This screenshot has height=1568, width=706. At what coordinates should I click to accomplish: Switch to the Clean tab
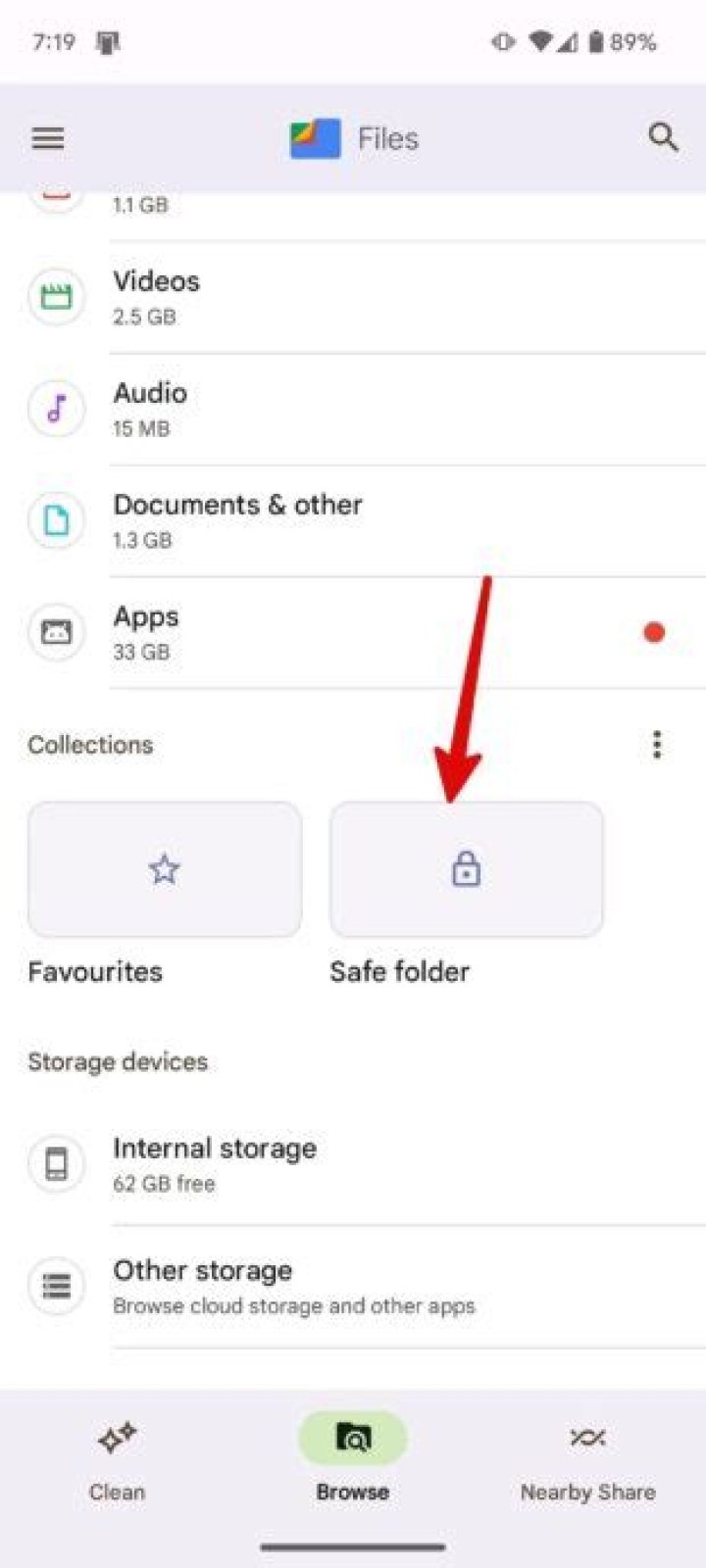click(x=117, y=1460)
